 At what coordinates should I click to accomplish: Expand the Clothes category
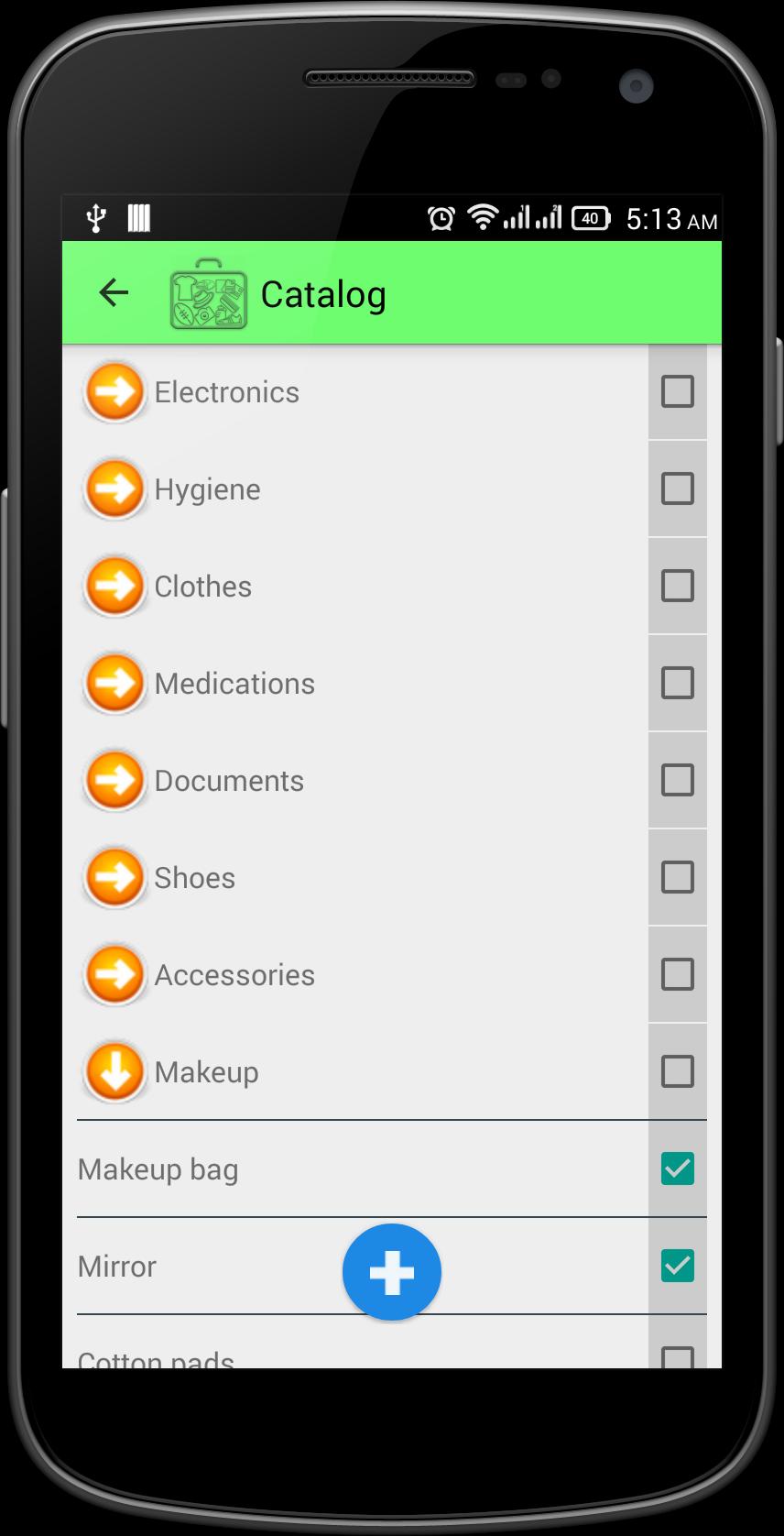[x=114, y=587]
